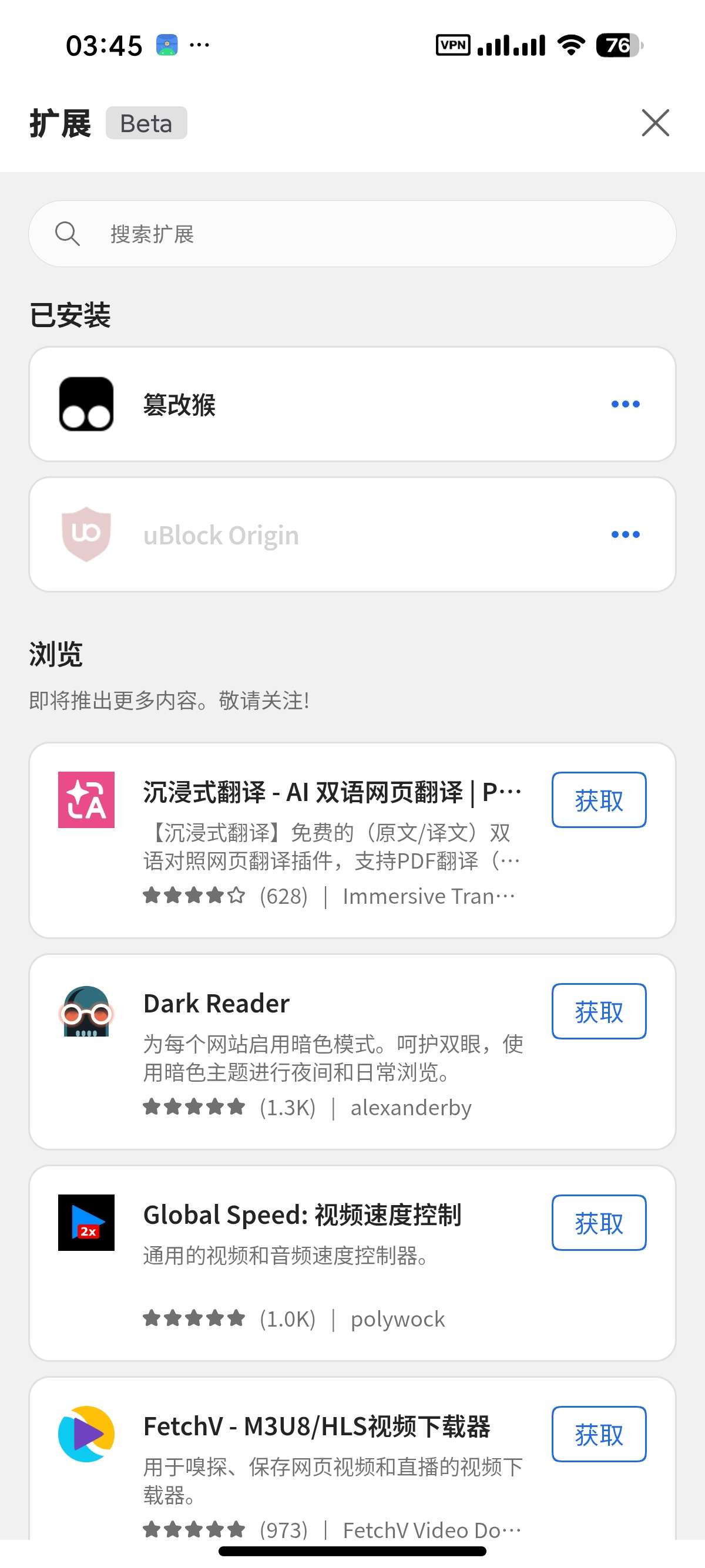Get the Dark Reader extension
Screen dimensions: 705x1568
[599, 1011]
